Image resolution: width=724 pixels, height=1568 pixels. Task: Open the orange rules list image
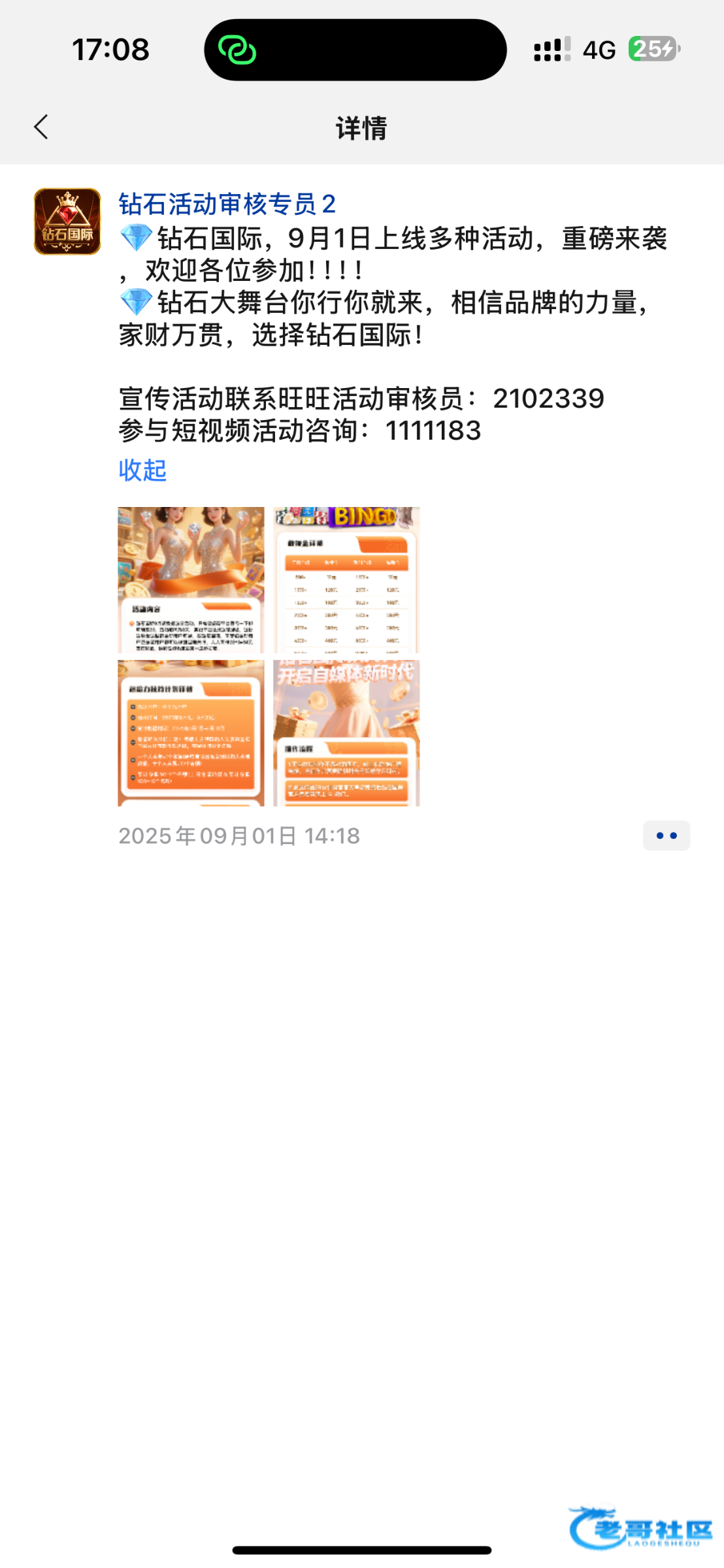[191, 732]
